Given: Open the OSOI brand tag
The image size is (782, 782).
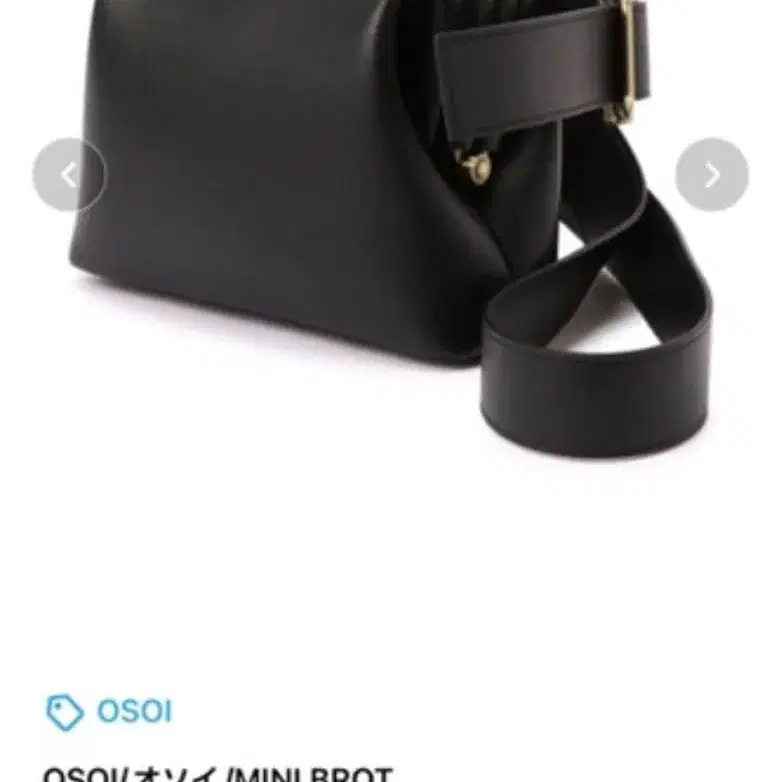Looking at the screenshot, I should click(x=109, y=712).
